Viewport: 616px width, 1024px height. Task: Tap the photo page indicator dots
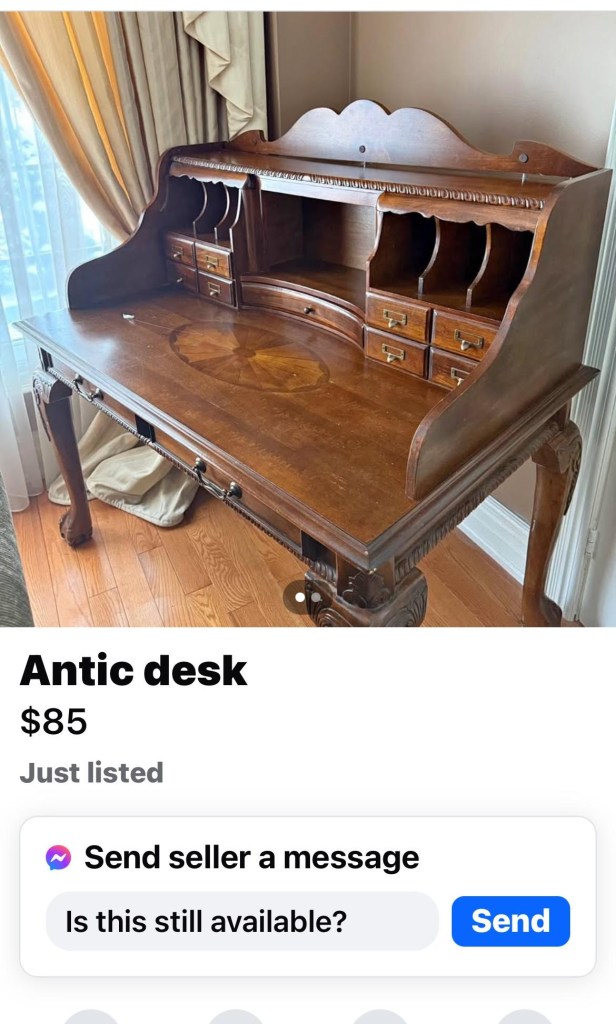(x=307, y=598)
